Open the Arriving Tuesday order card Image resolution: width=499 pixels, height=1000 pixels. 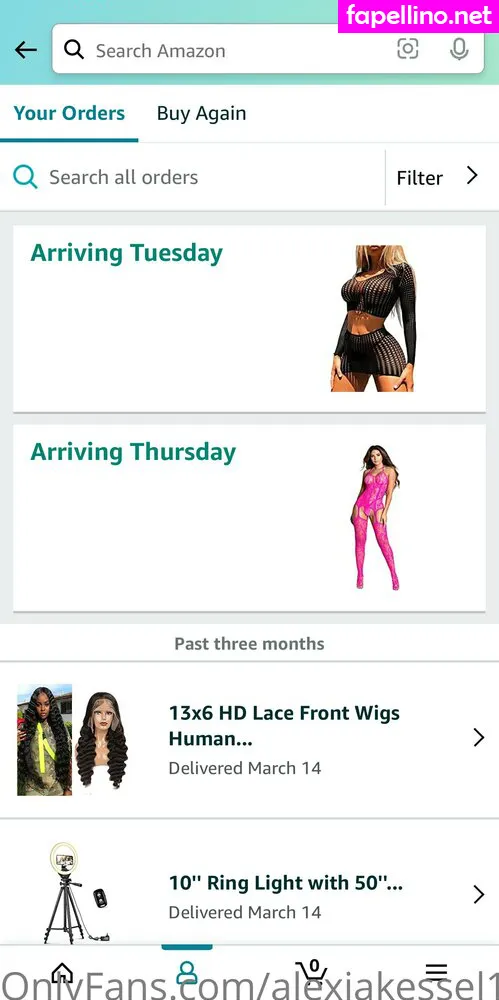coord(249,318)
